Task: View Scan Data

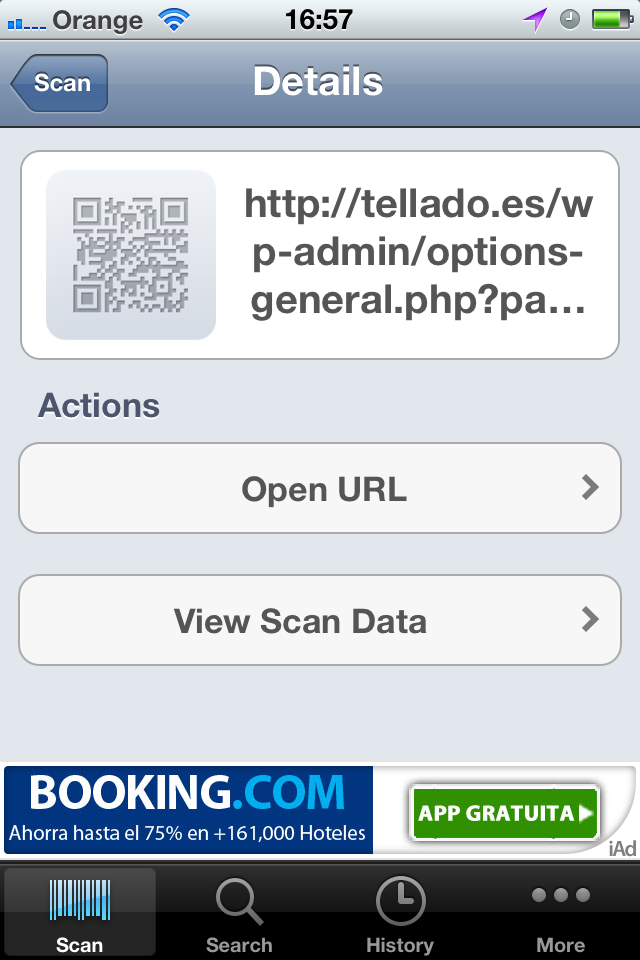Action: point(320,621)
